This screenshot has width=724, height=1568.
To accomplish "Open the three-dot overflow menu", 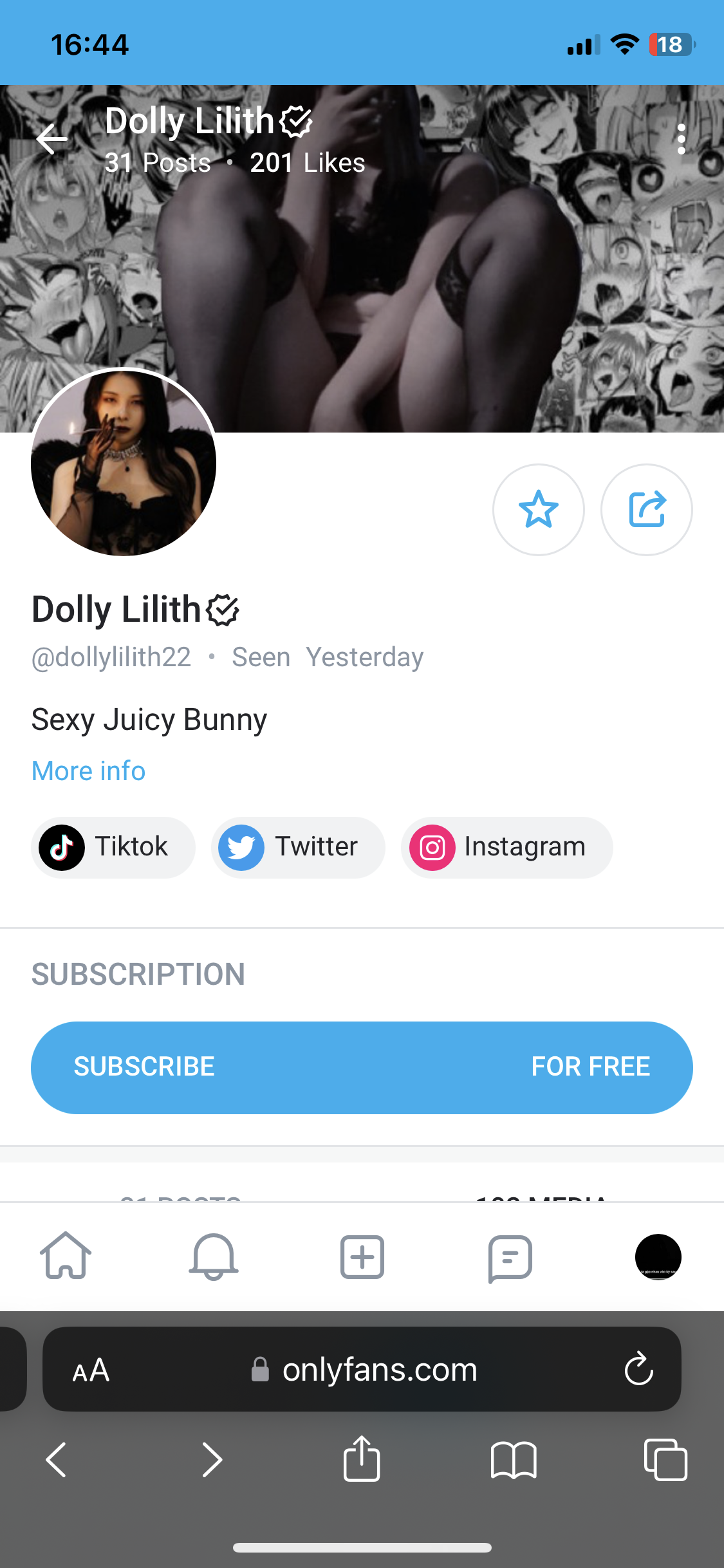I will click(681, 139).
